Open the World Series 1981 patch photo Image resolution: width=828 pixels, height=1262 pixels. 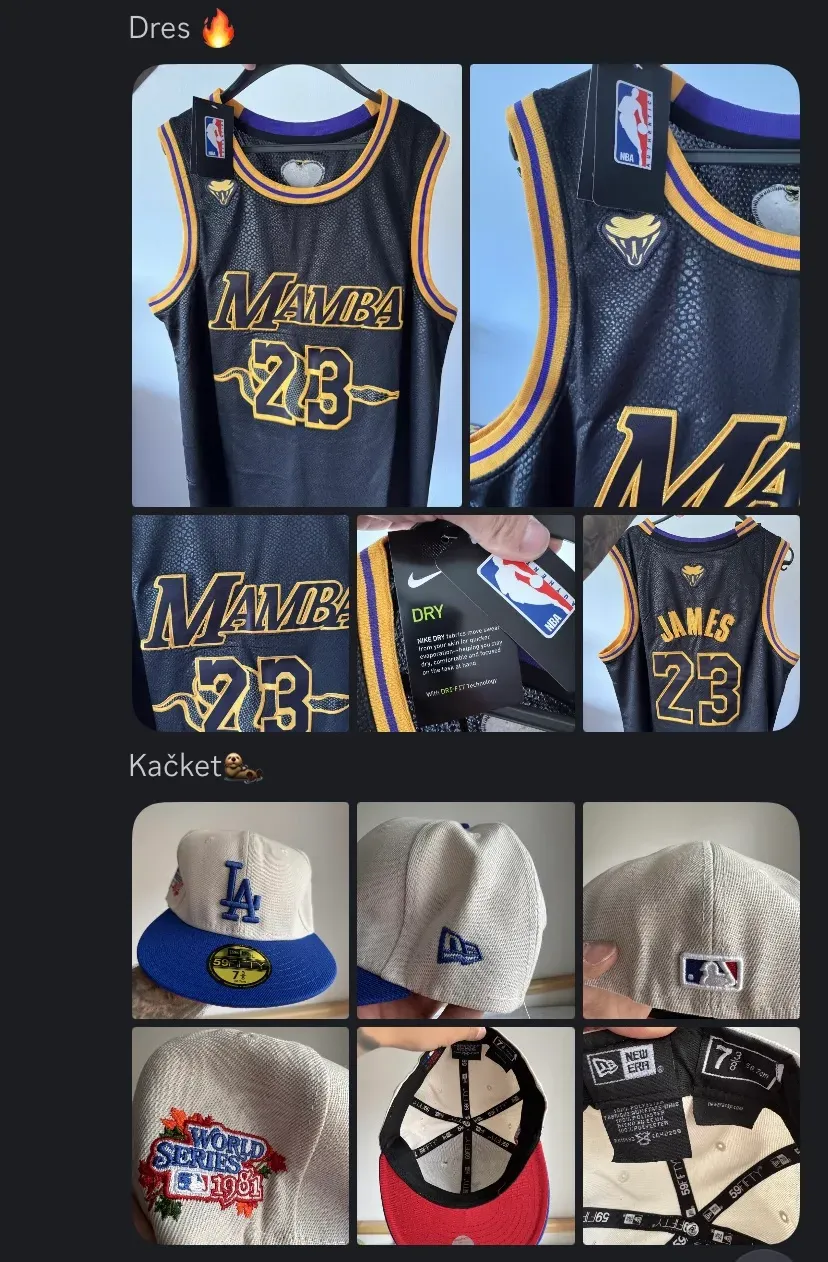(241, 1135)
